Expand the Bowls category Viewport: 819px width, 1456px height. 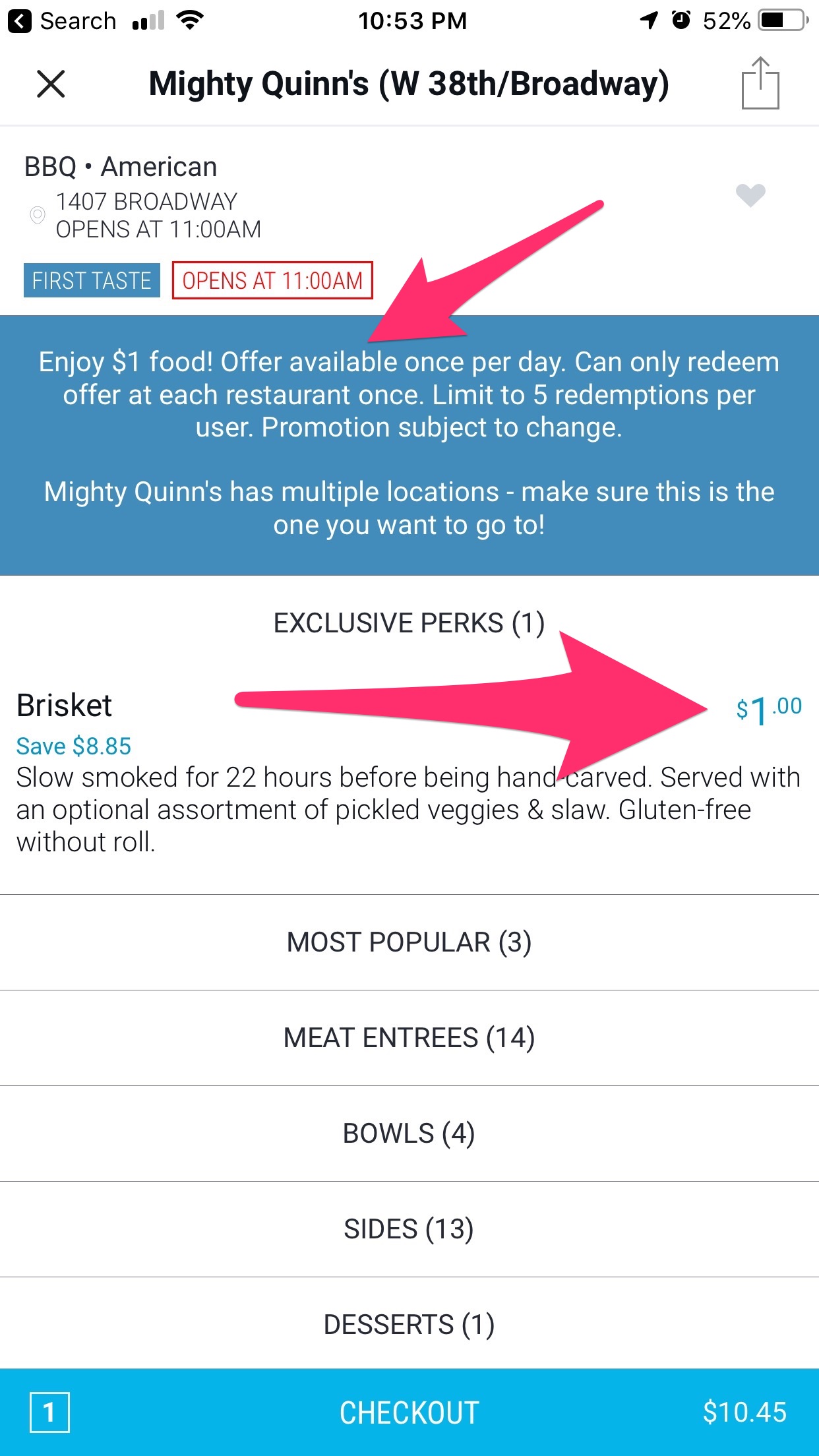pos(409,1134)
